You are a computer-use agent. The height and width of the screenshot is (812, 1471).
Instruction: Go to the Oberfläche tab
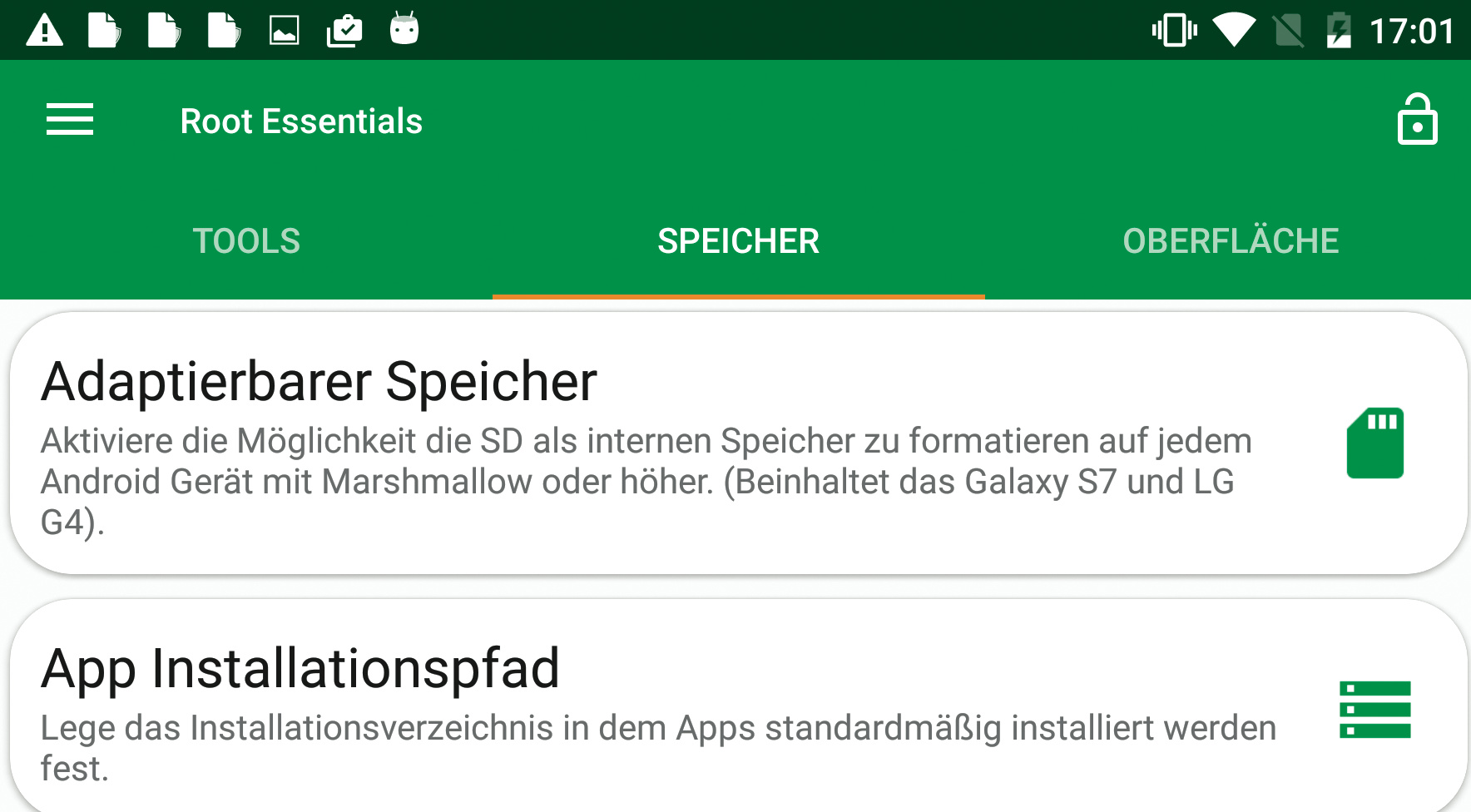pyautogui.click(x=1230, y=241)
